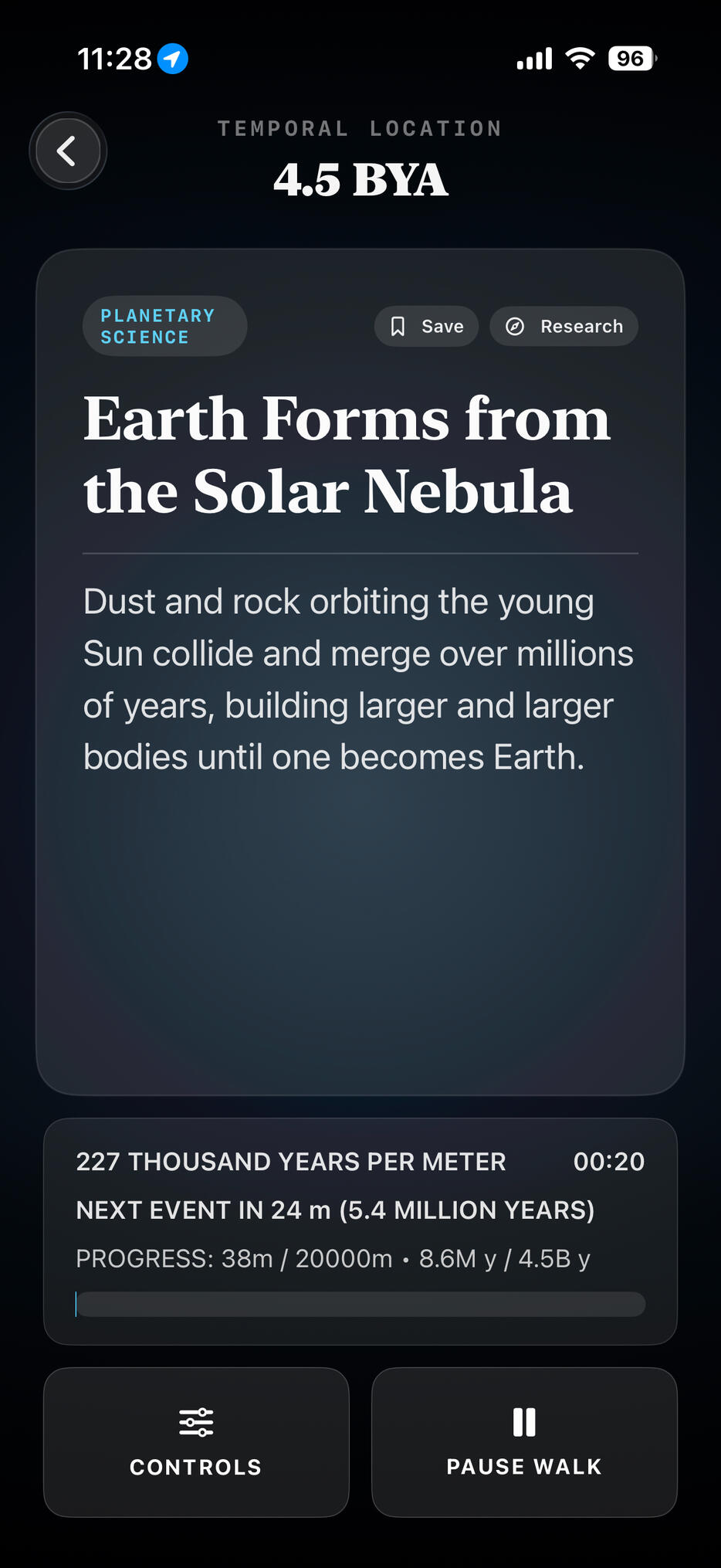This screenshot has width=721, height=1568.
Task: Pause the walk
Action: pyautogui.click(x=524, y=1441)
